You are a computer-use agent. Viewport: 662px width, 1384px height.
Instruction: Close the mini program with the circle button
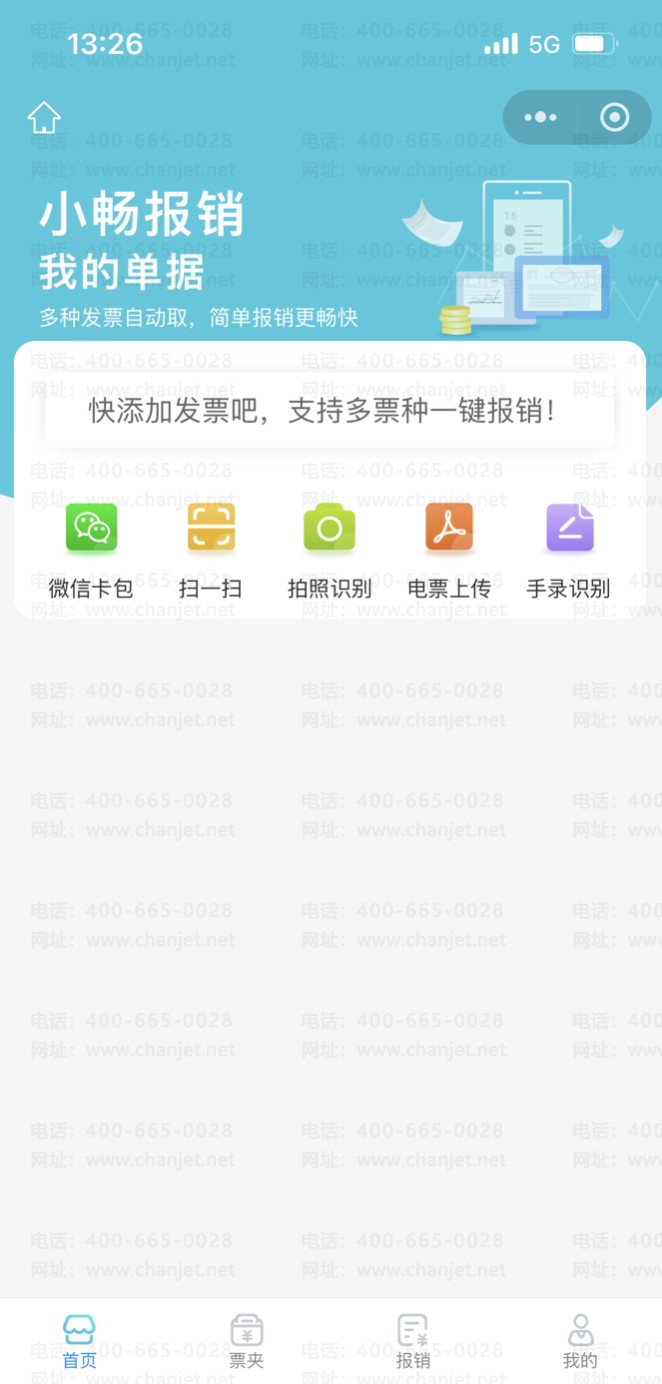point(614,118)
